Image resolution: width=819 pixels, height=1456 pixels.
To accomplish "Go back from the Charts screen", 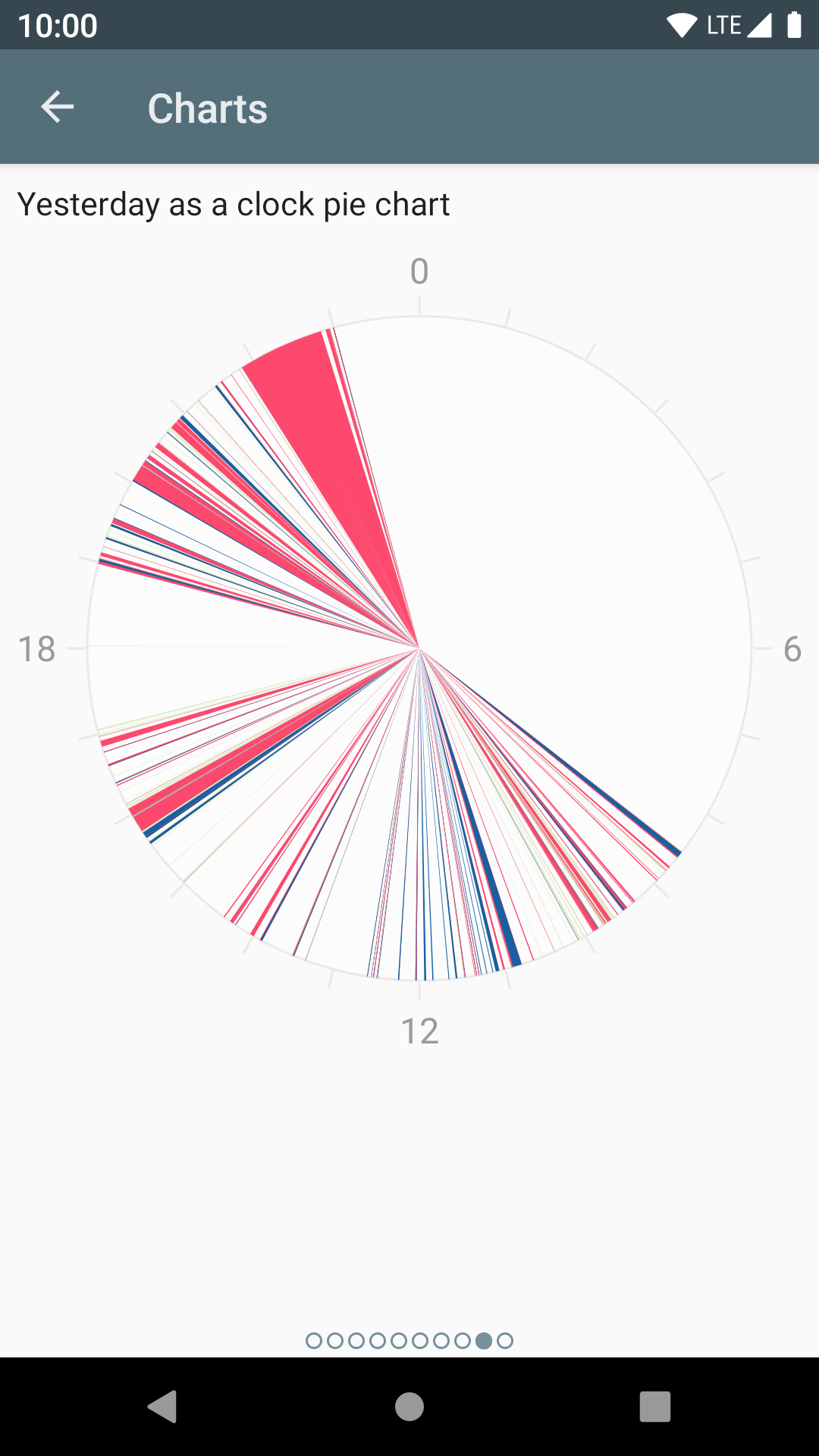I will coord(58,107).
